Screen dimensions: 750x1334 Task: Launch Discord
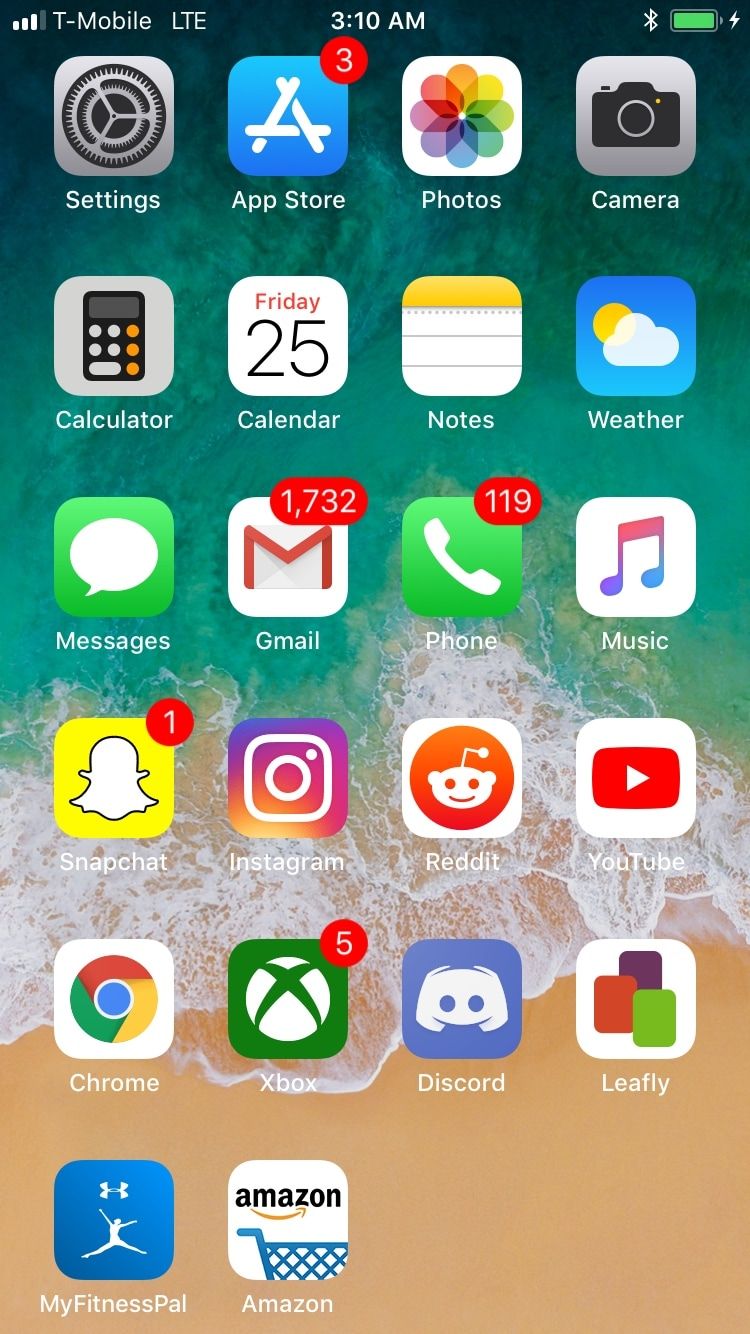[462, 999]
